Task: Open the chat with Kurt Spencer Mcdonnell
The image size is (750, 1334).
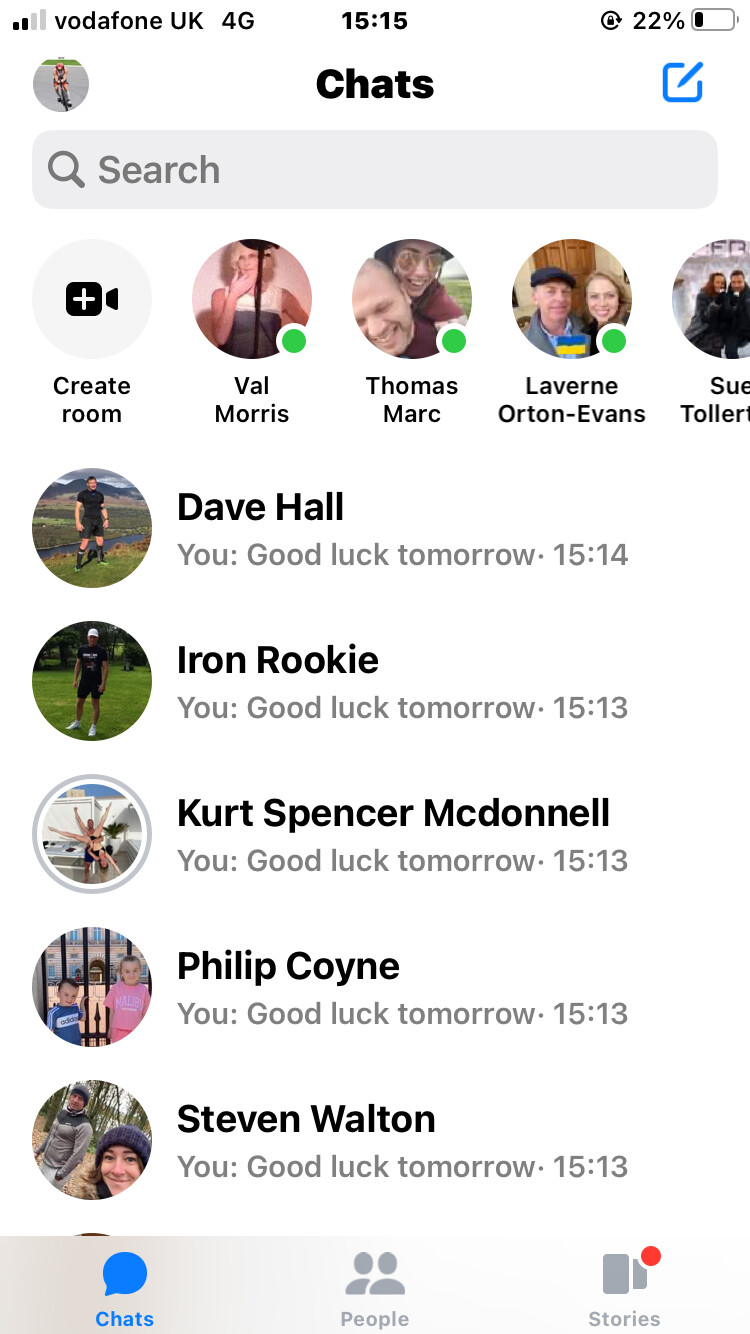Action: (x=375, y=834)
